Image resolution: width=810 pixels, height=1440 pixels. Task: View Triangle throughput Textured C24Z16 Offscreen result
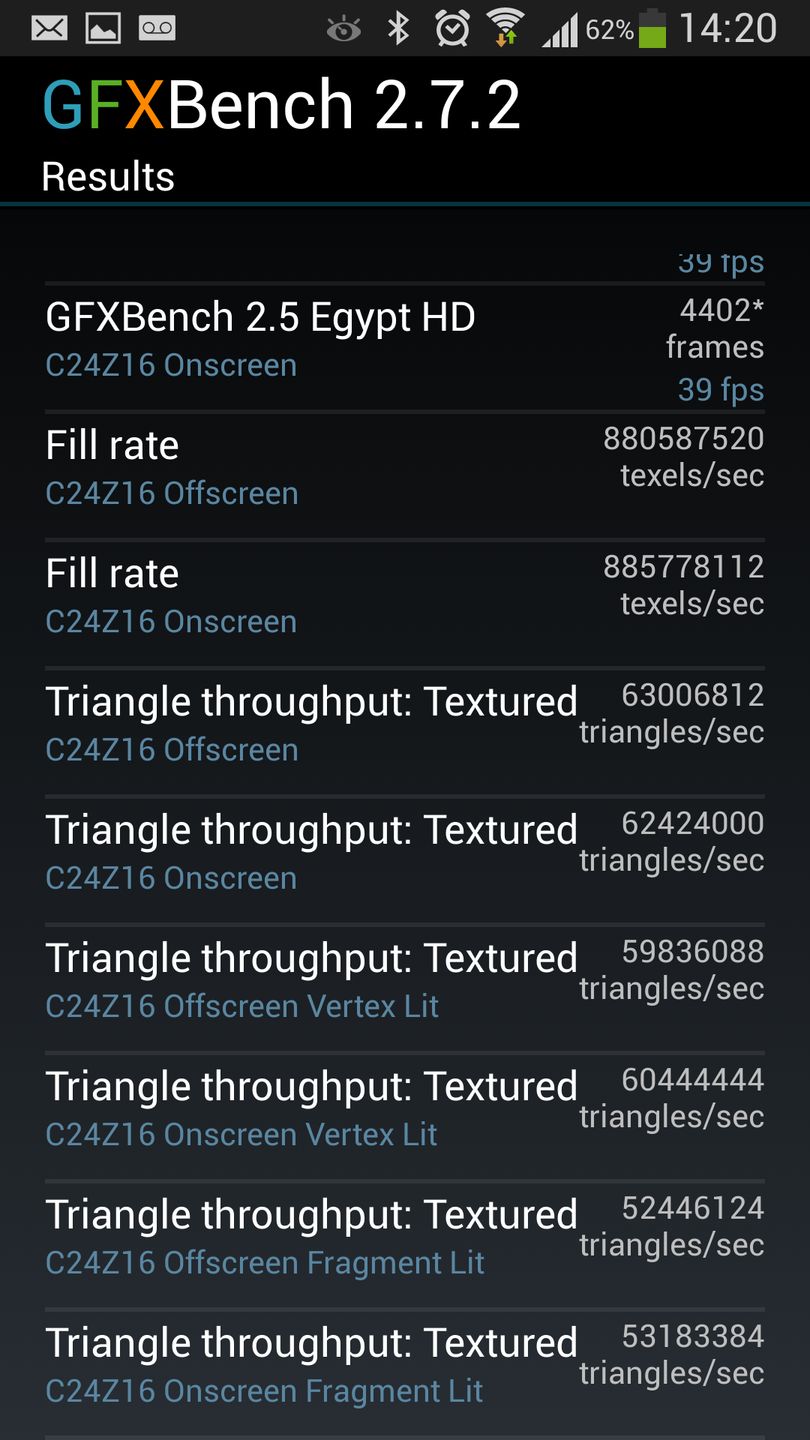tap(404, 731)
